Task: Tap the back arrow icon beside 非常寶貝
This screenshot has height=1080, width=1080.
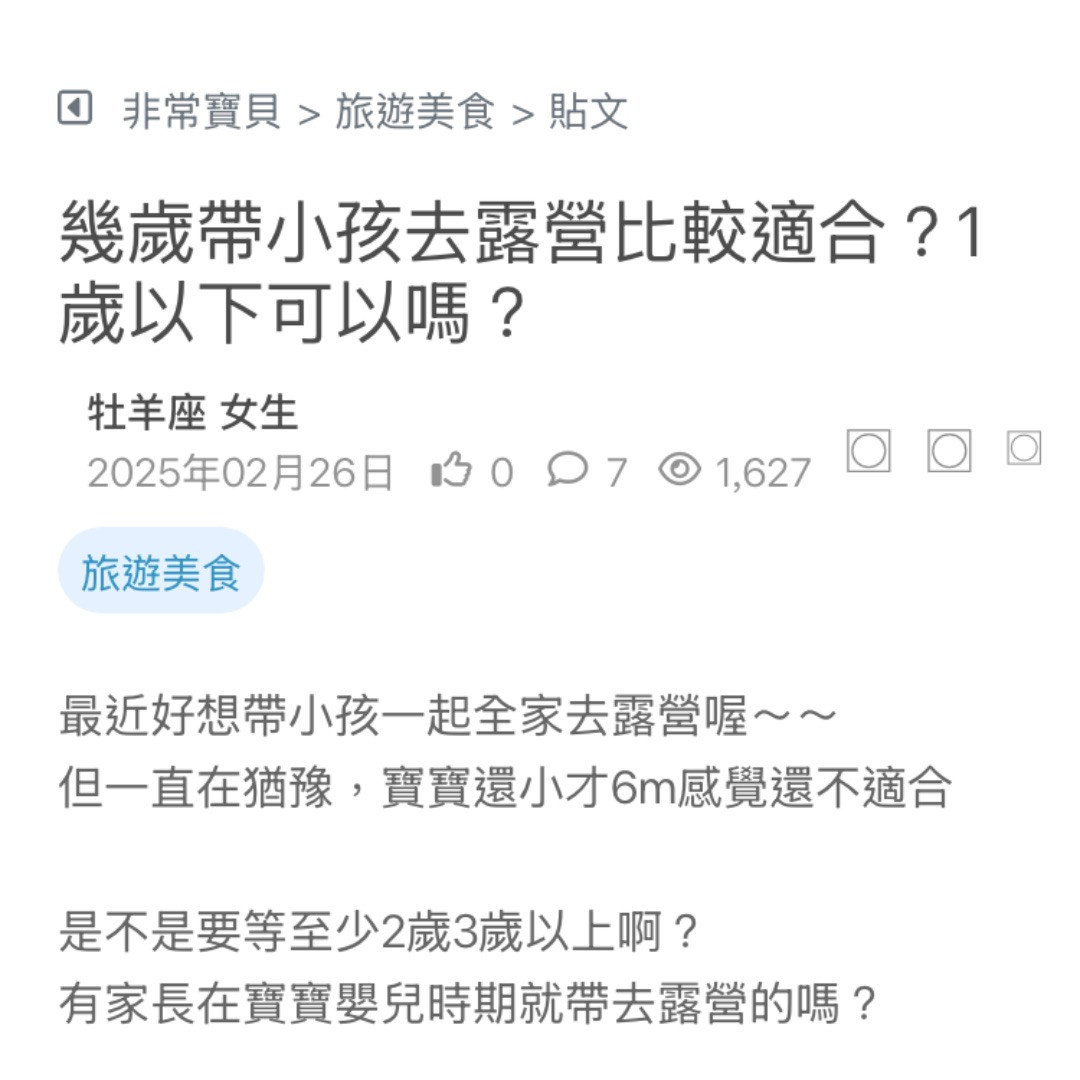Action: 75,108
